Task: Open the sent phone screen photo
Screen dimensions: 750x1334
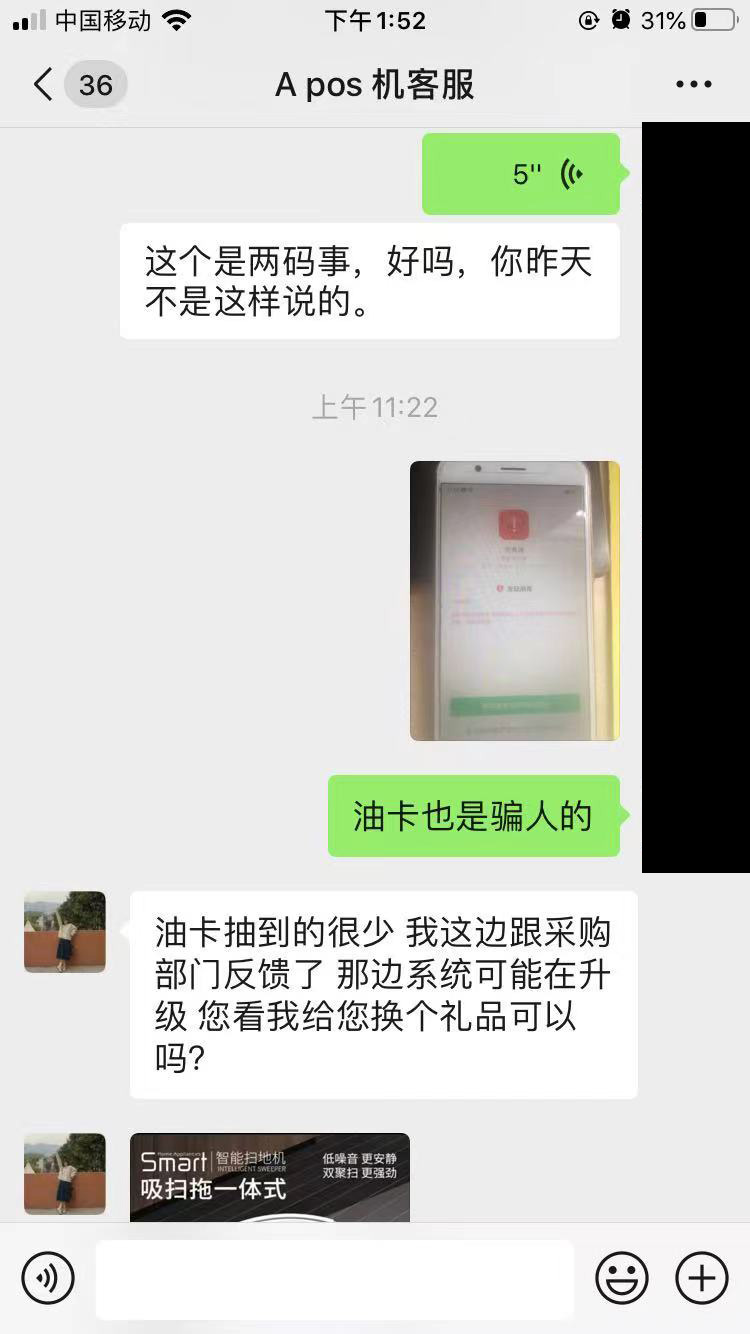Action: coord(515,600)
